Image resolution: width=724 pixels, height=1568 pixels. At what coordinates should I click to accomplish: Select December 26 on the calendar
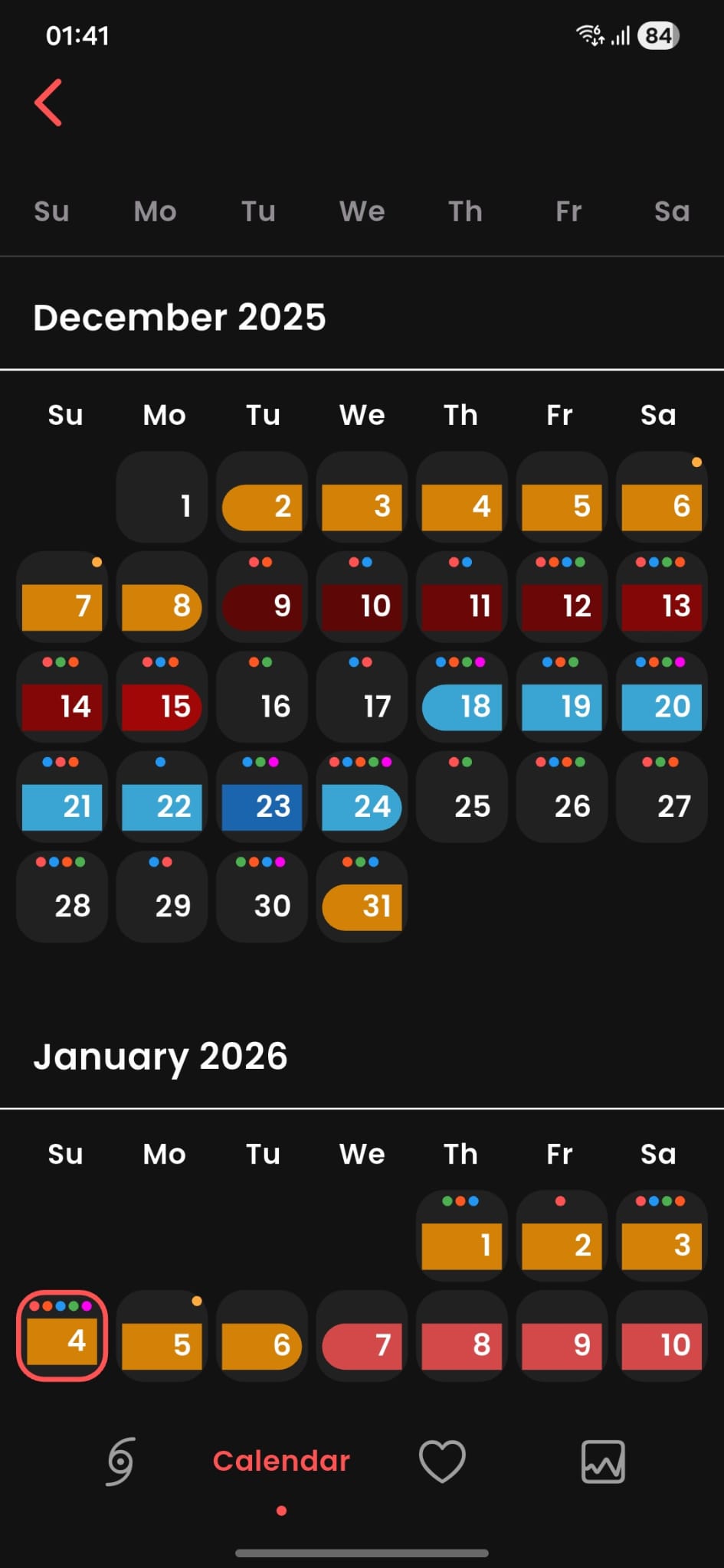[x=562, y=798]
